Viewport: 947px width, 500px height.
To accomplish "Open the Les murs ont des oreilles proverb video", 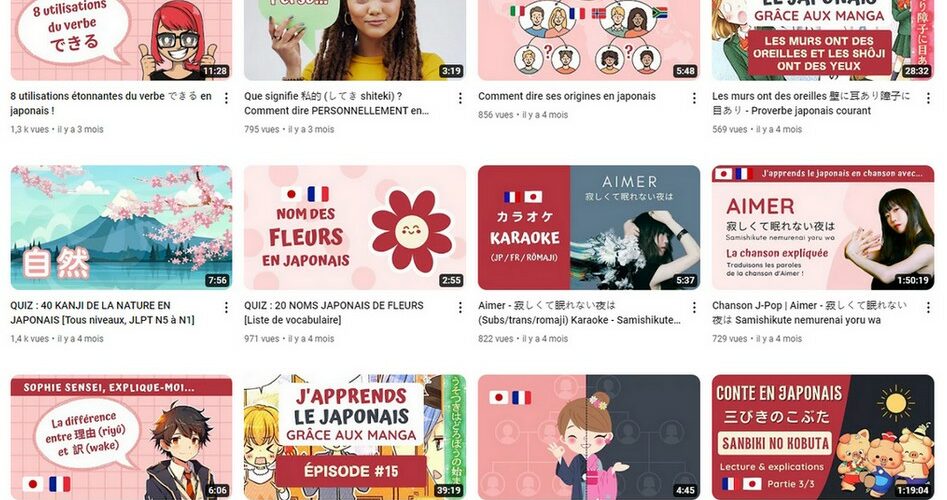I will [x=822, y=40].
